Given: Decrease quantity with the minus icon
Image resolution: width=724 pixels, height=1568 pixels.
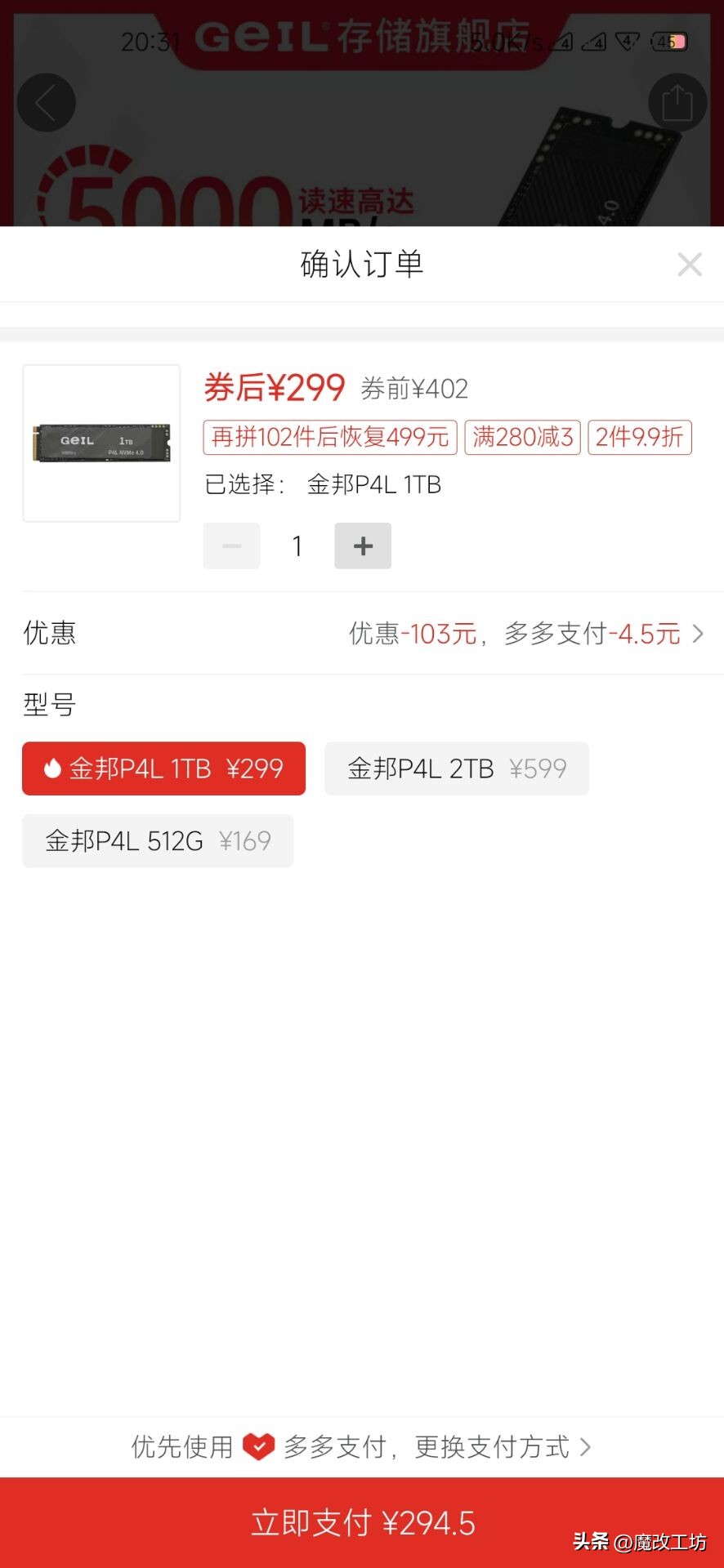Looking at the screenshot, I should pyautogui.click(x=231, y=546).
